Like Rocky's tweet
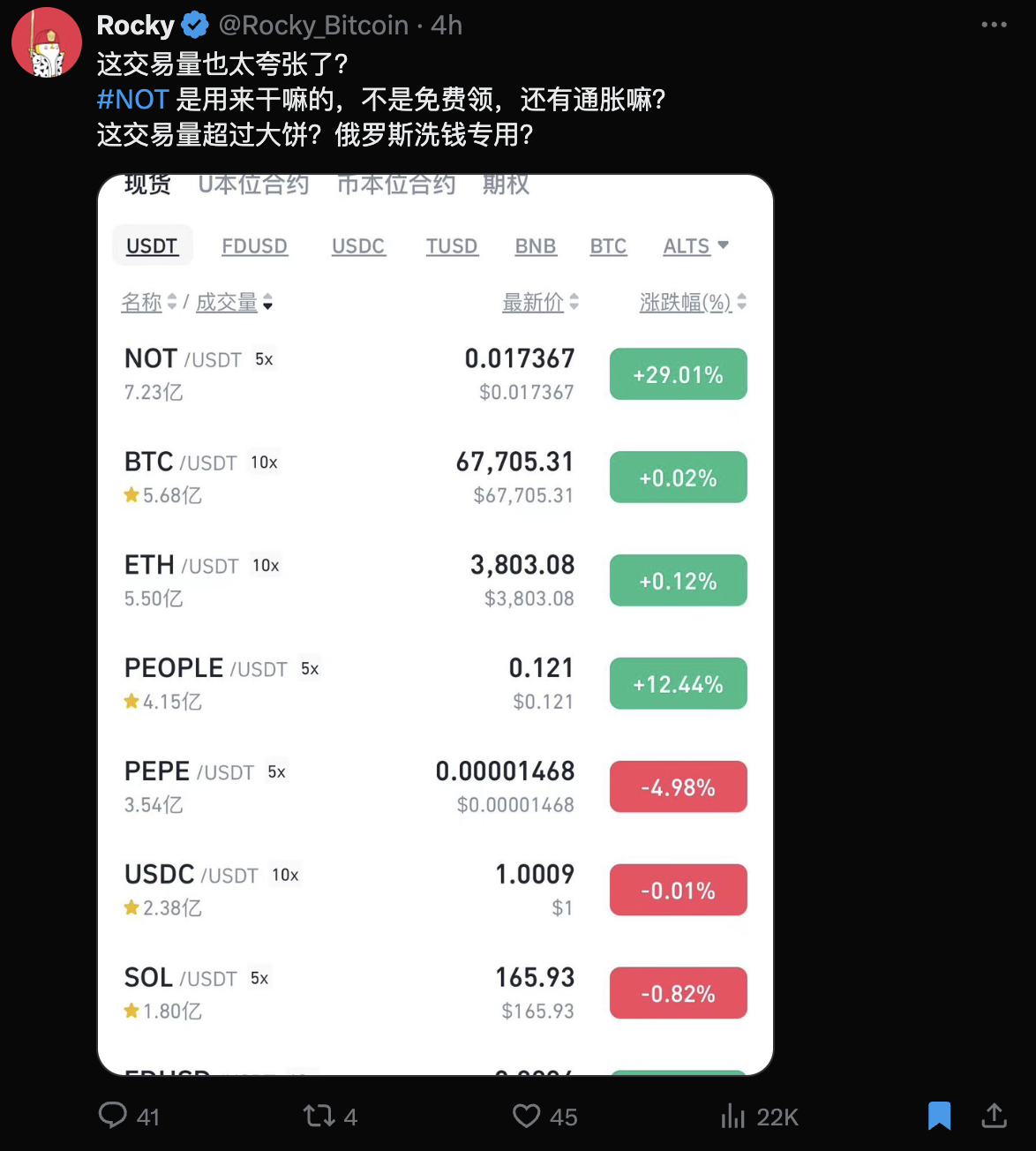The height and width of the screenshot is (1151, 1036). click(x=527, y=1116)
